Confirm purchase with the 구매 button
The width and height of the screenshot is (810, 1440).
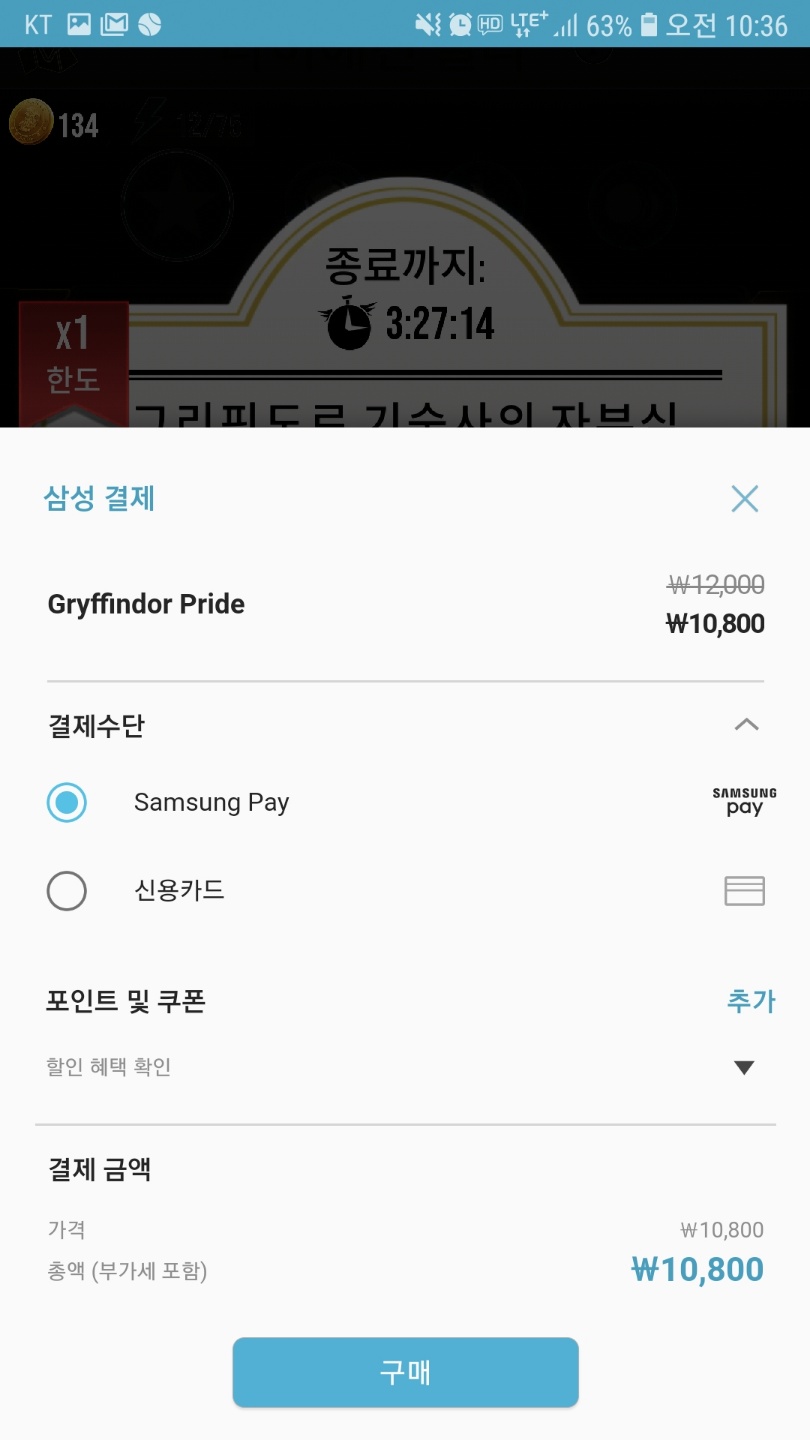coord(405,1372)
